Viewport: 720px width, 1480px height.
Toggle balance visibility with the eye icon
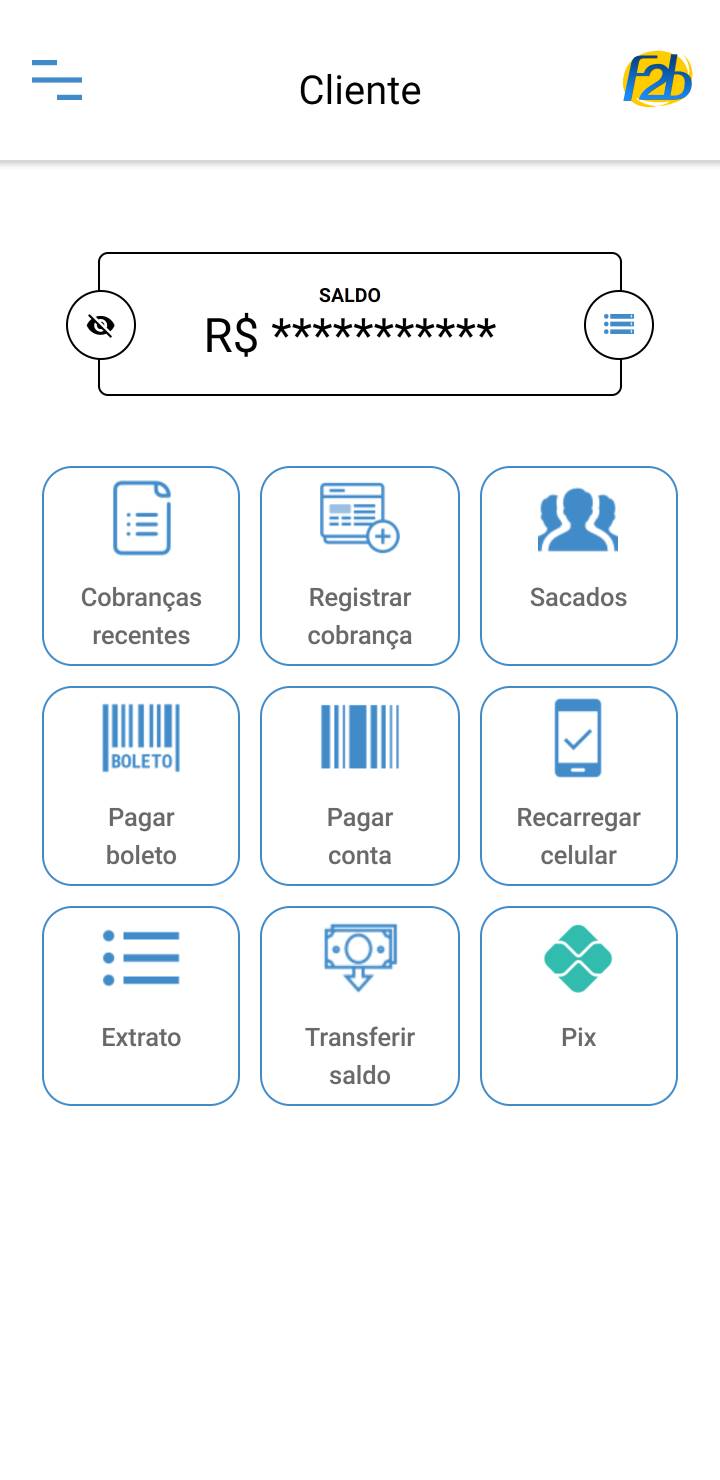[101, 325]
